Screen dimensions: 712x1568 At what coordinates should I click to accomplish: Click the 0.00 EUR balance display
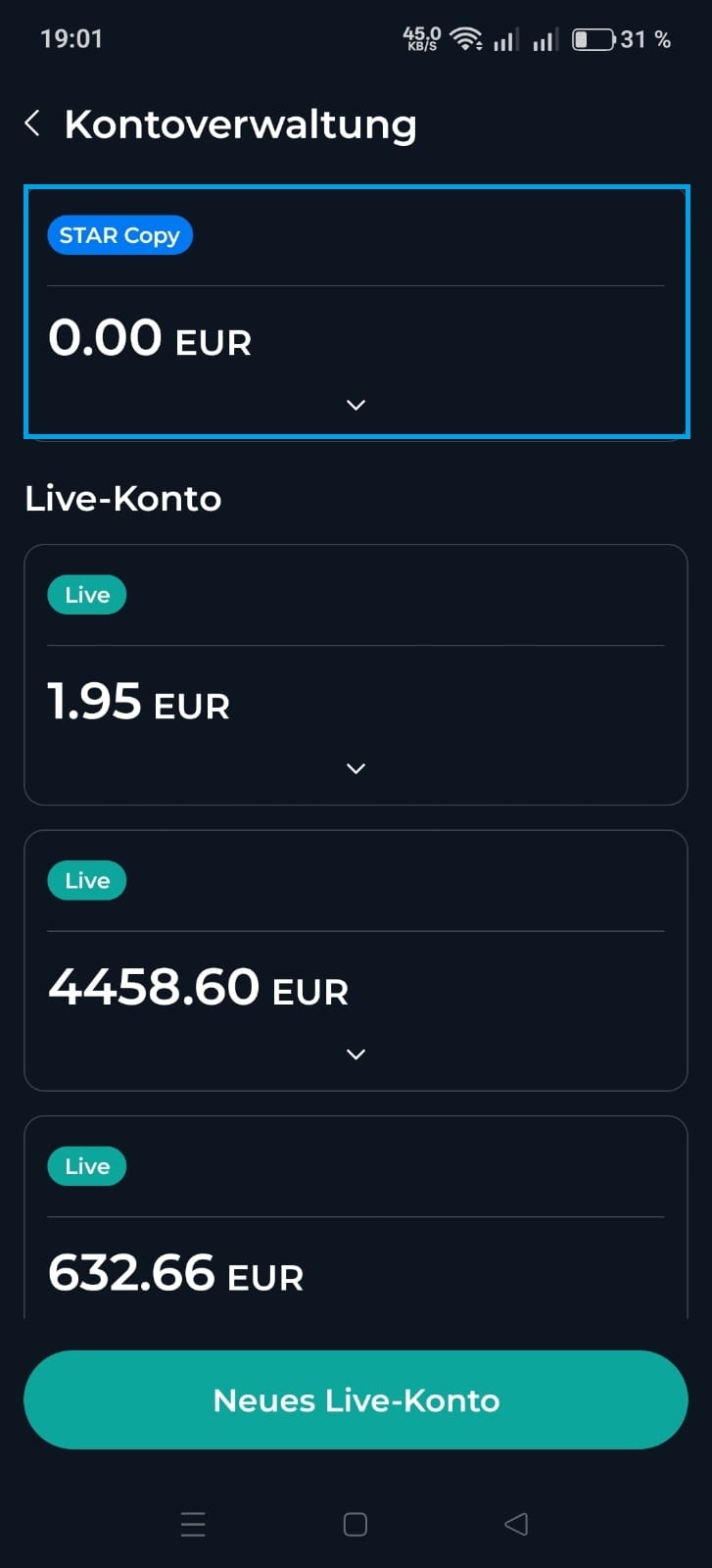(150, 338)
